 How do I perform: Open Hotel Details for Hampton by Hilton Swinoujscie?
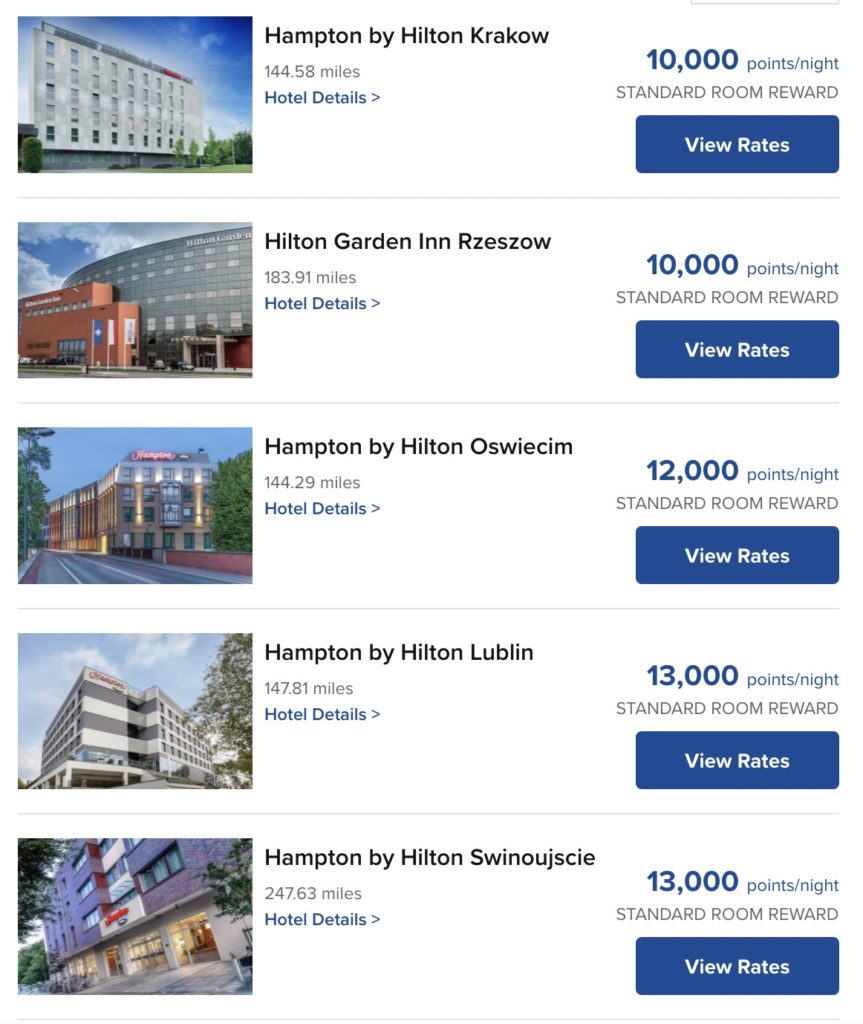pos(322,919)
